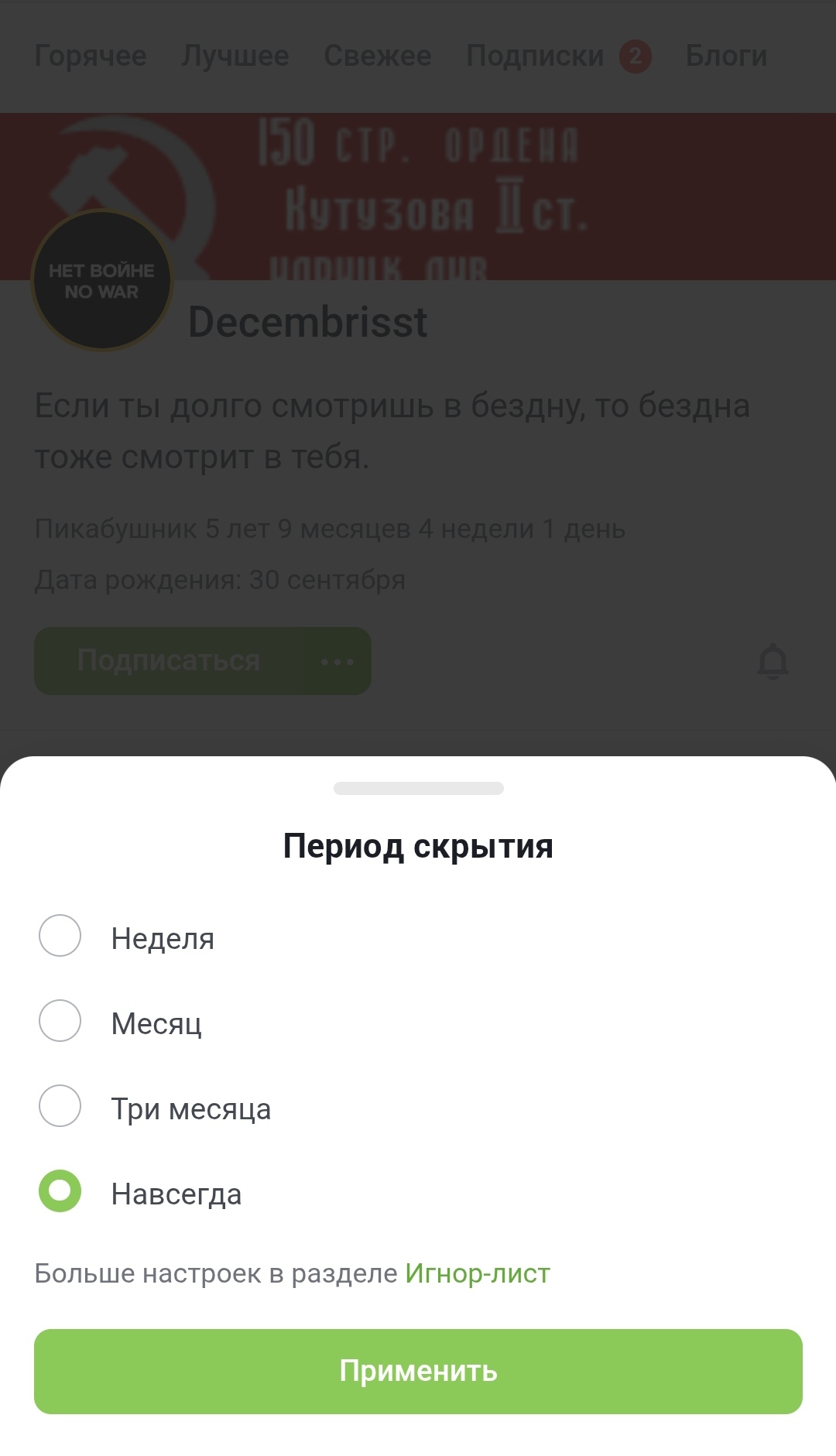Tap the Применить button

[x=418, y=1372]
